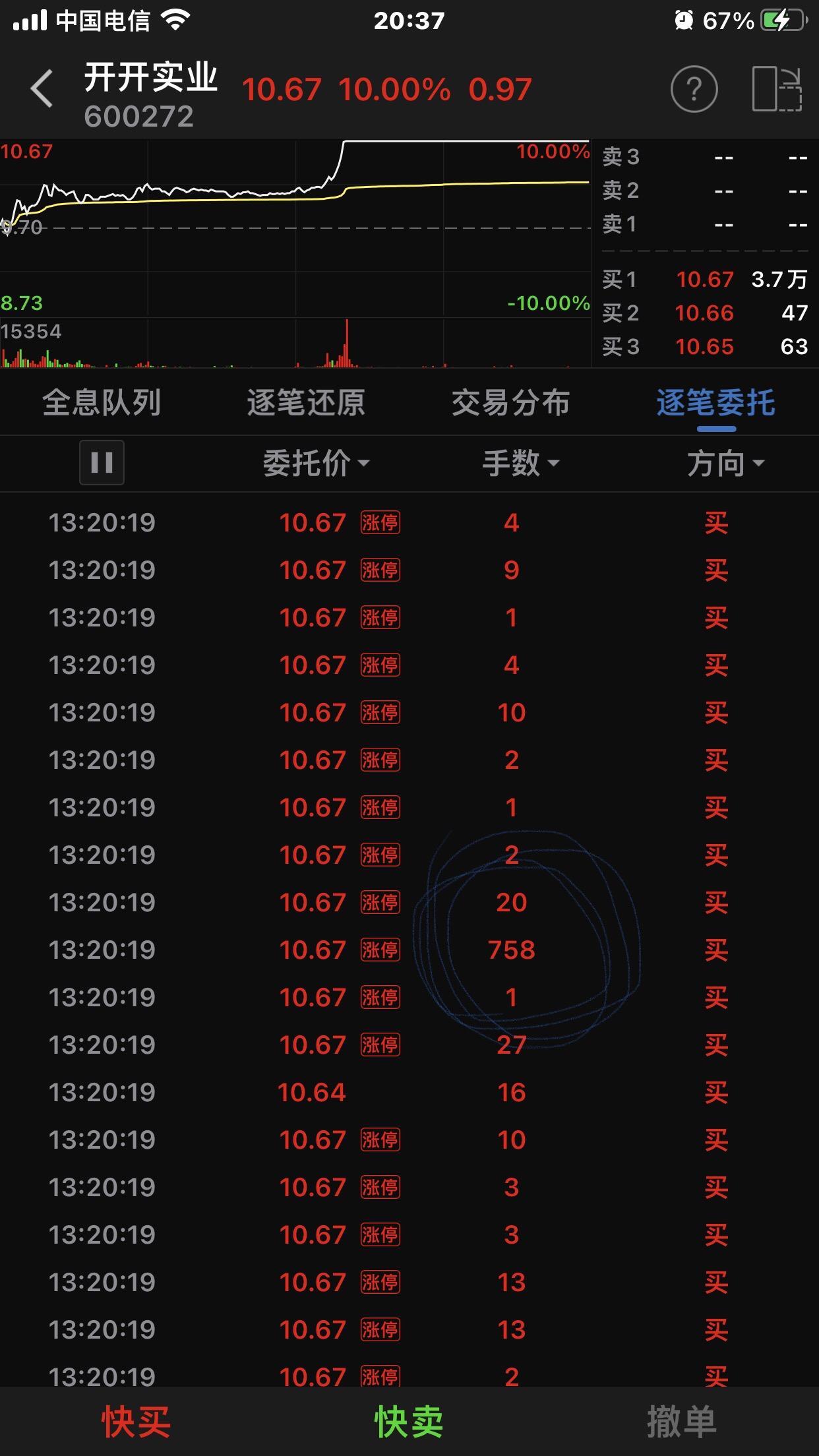Viewport: 819px width, 1456px height.
Task: Go back using the top-left arrow
Action: click(x=42, y=89)
